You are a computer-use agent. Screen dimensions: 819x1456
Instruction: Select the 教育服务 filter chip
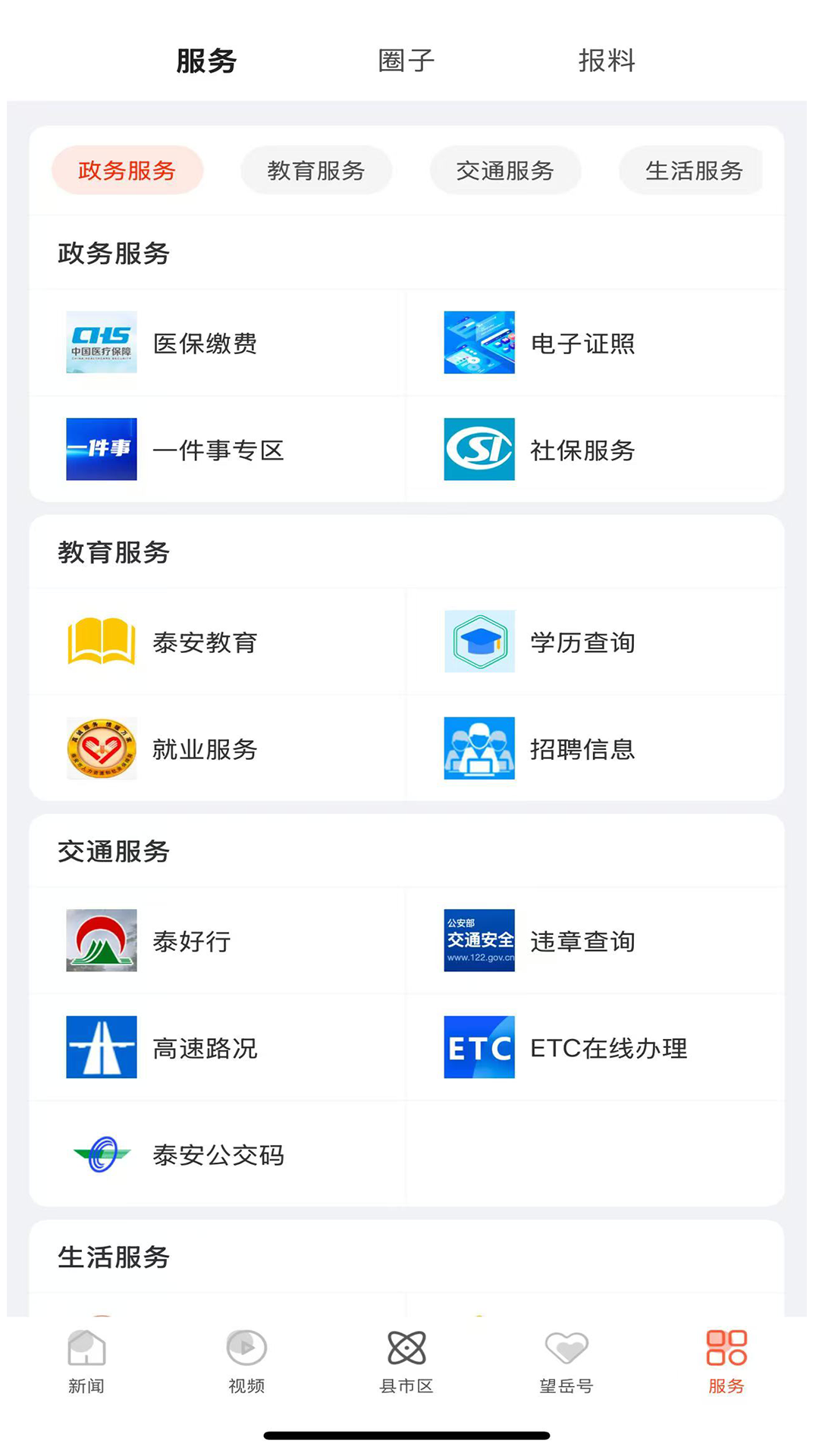(x=316, y=170)
